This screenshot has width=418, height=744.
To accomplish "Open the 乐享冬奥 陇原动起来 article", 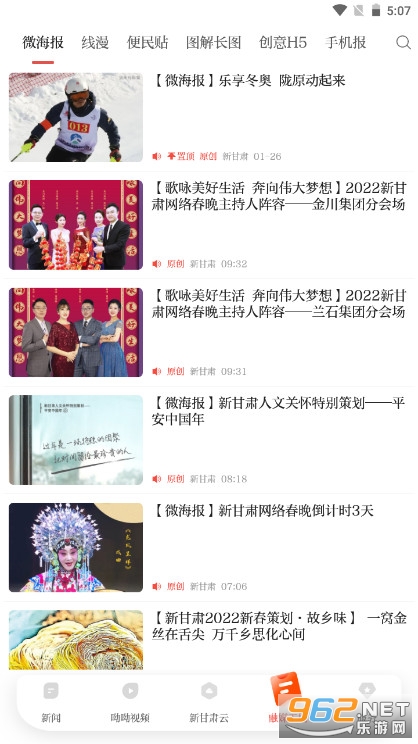I will coord(209,117).
